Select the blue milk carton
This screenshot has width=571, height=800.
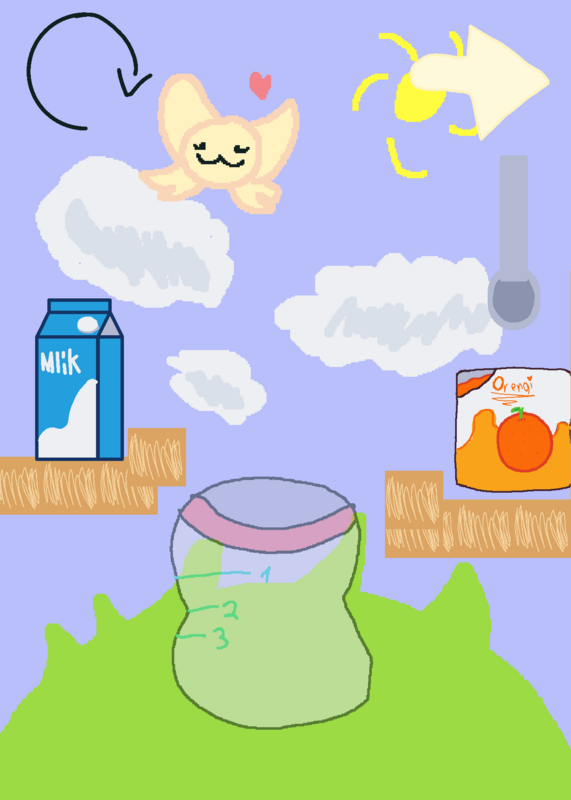(80, 380)
